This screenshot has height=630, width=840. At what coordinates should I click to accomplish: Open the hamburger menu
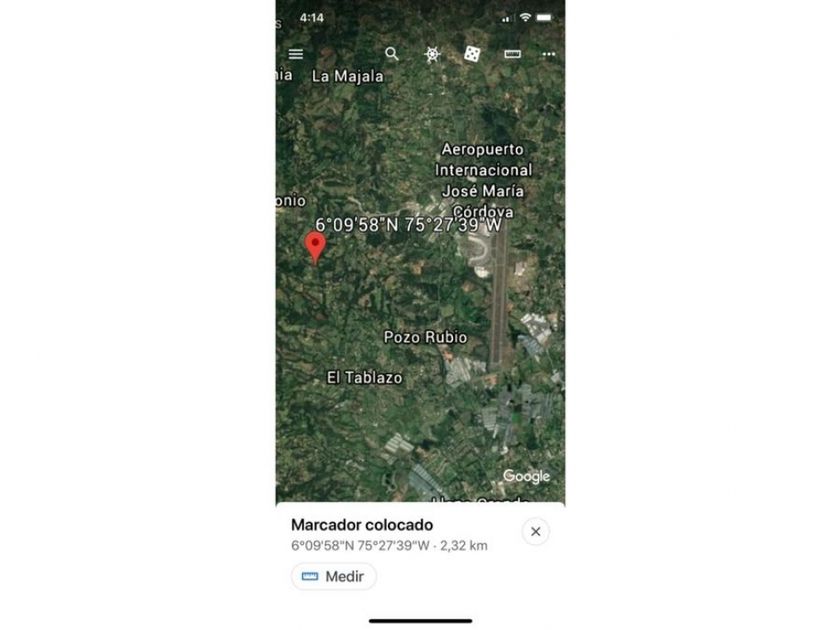tap(296, 54)
